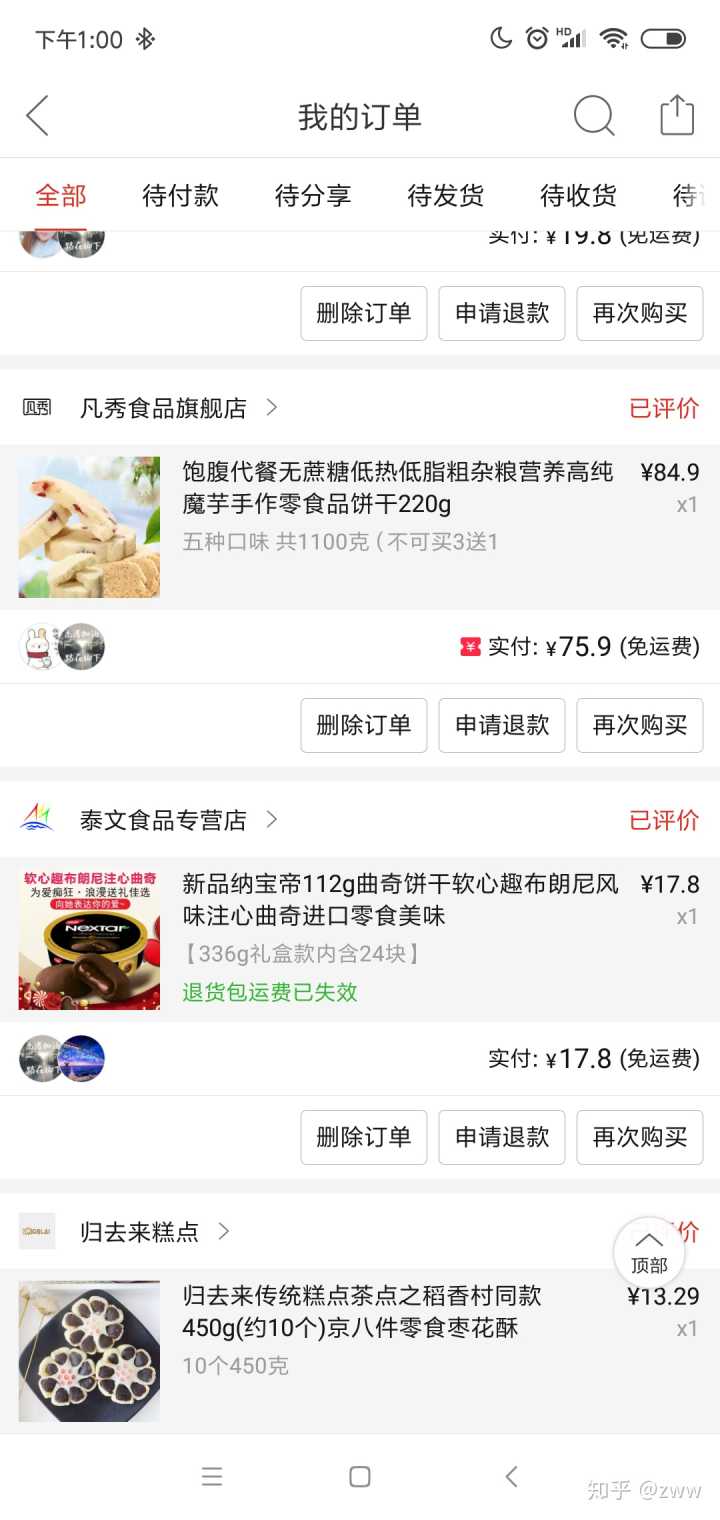Visit the 泰文食品专营店 store
Screen dimensions: 720x1520
(163, 820)
